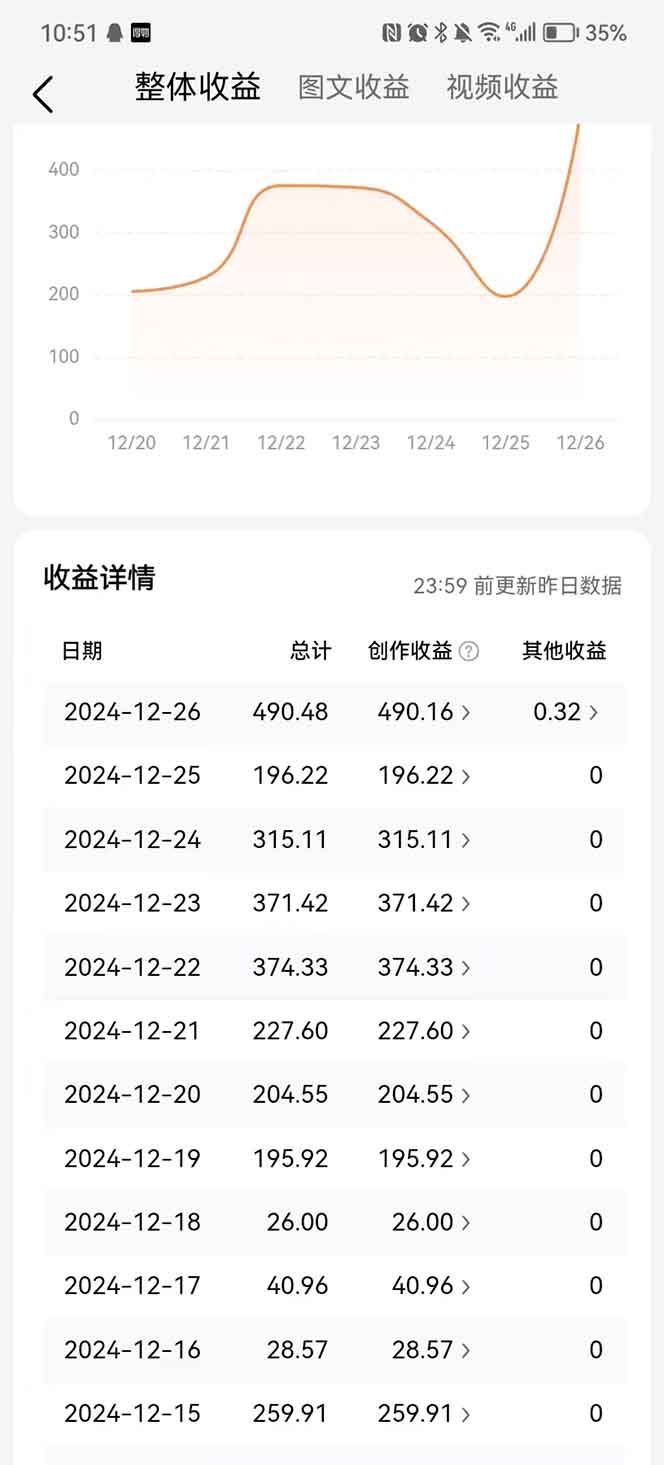Open 创作收益 40.96 for 2024-12-17
Viewport: 664px width, 1465px height.
430,1286
